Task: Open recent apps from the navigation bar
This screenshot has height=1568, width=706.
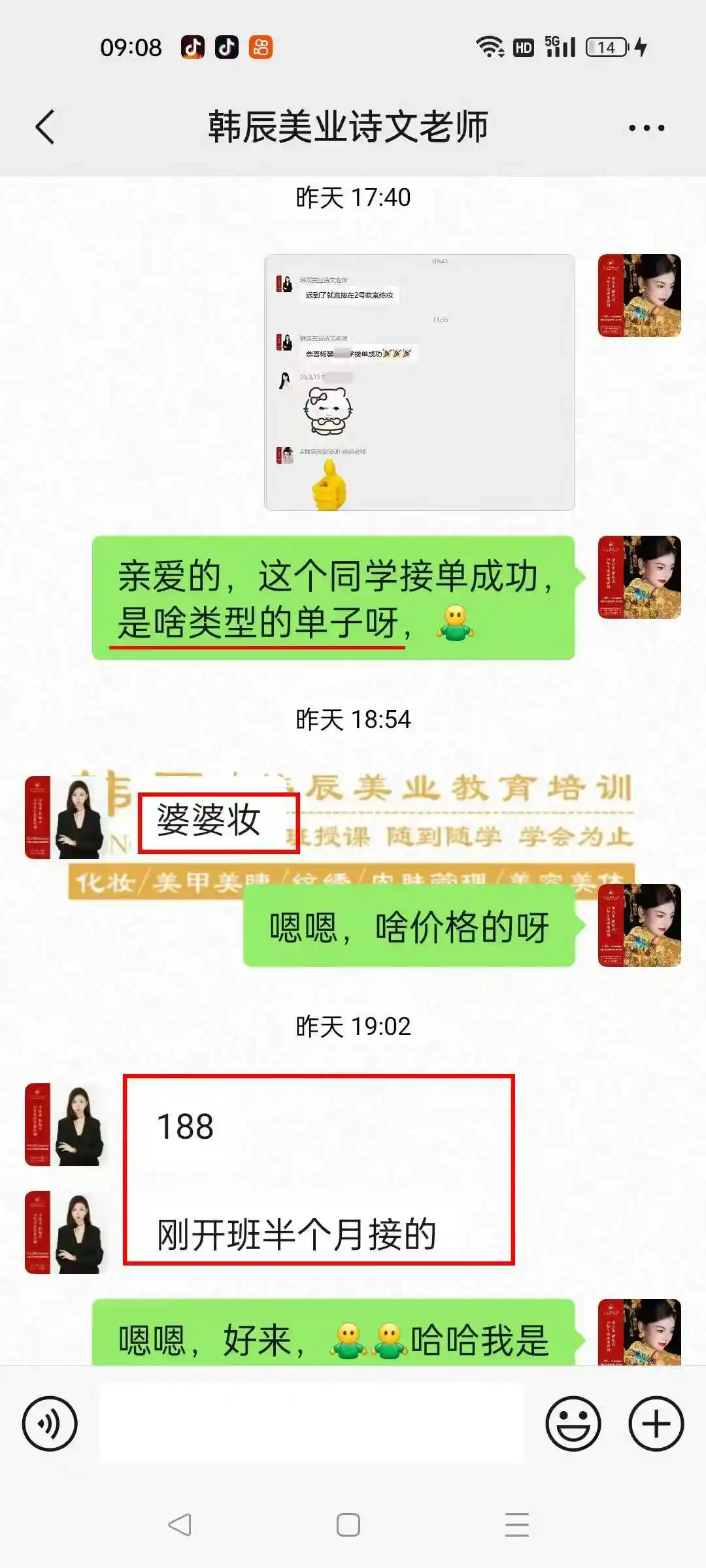Action: click(x=516, y=1525)
